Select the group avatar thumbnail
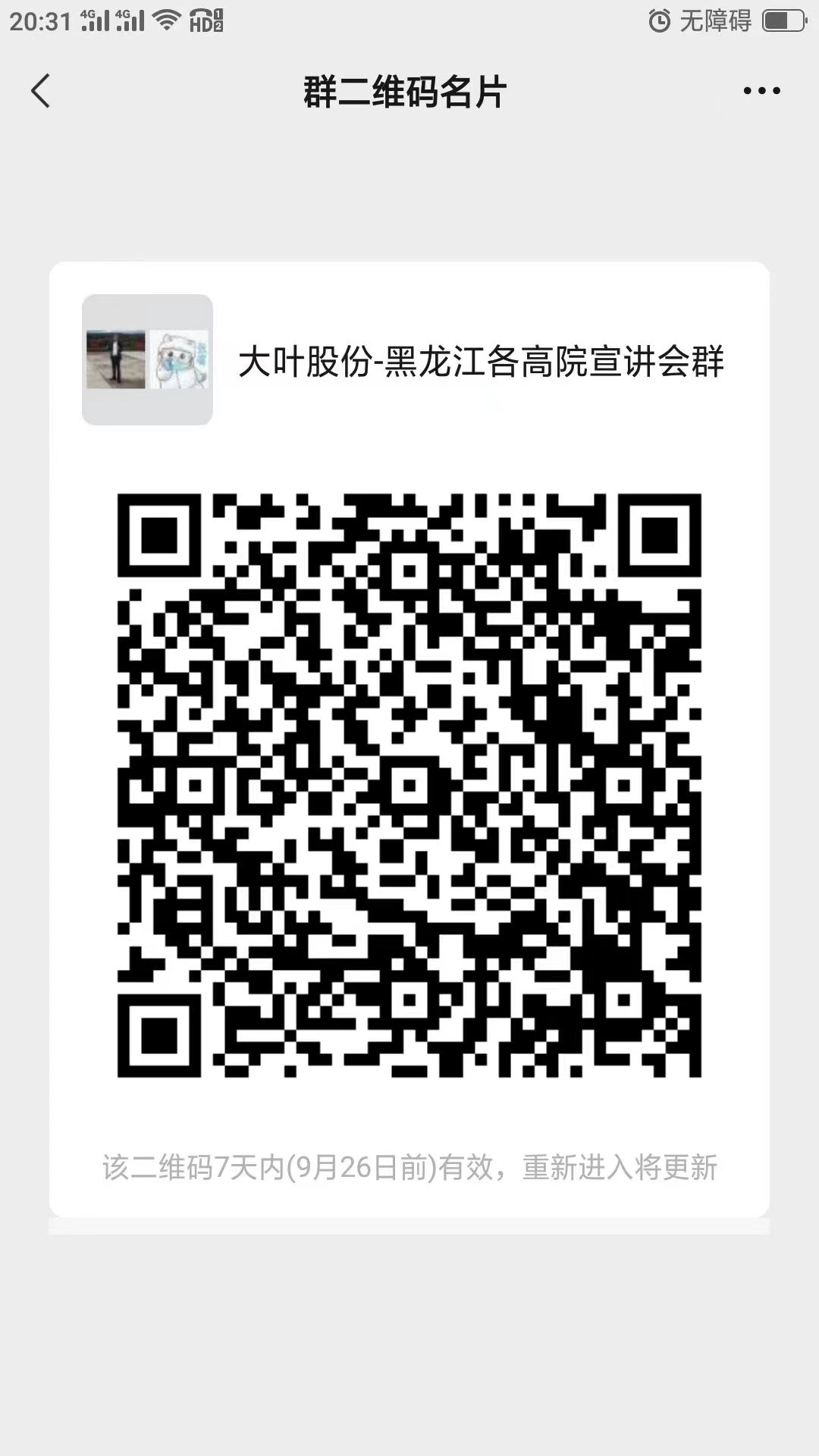Image resolution: width=819 pixels, height=1456 pixels. click(146, 361)
